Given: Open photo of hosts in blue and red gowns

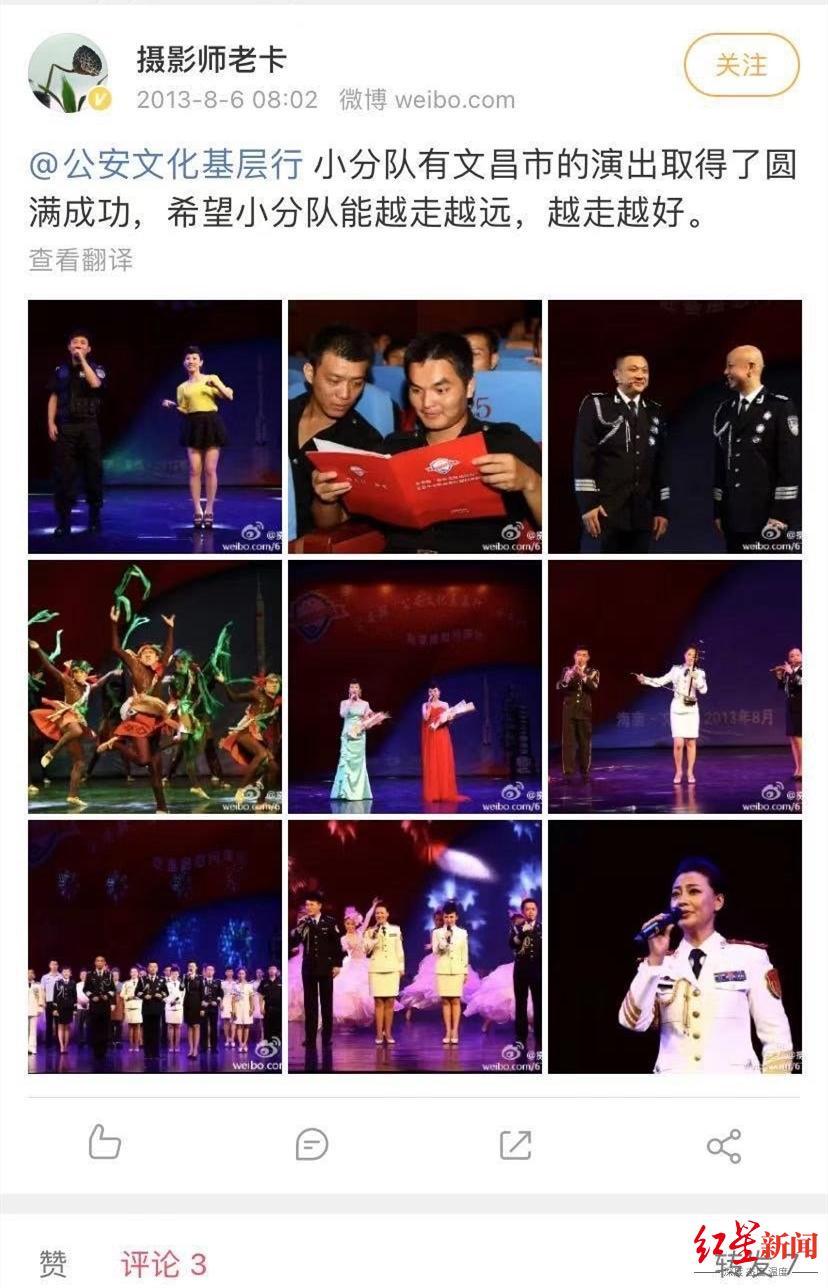Looking at the screenshot, I should coord(415,687).
